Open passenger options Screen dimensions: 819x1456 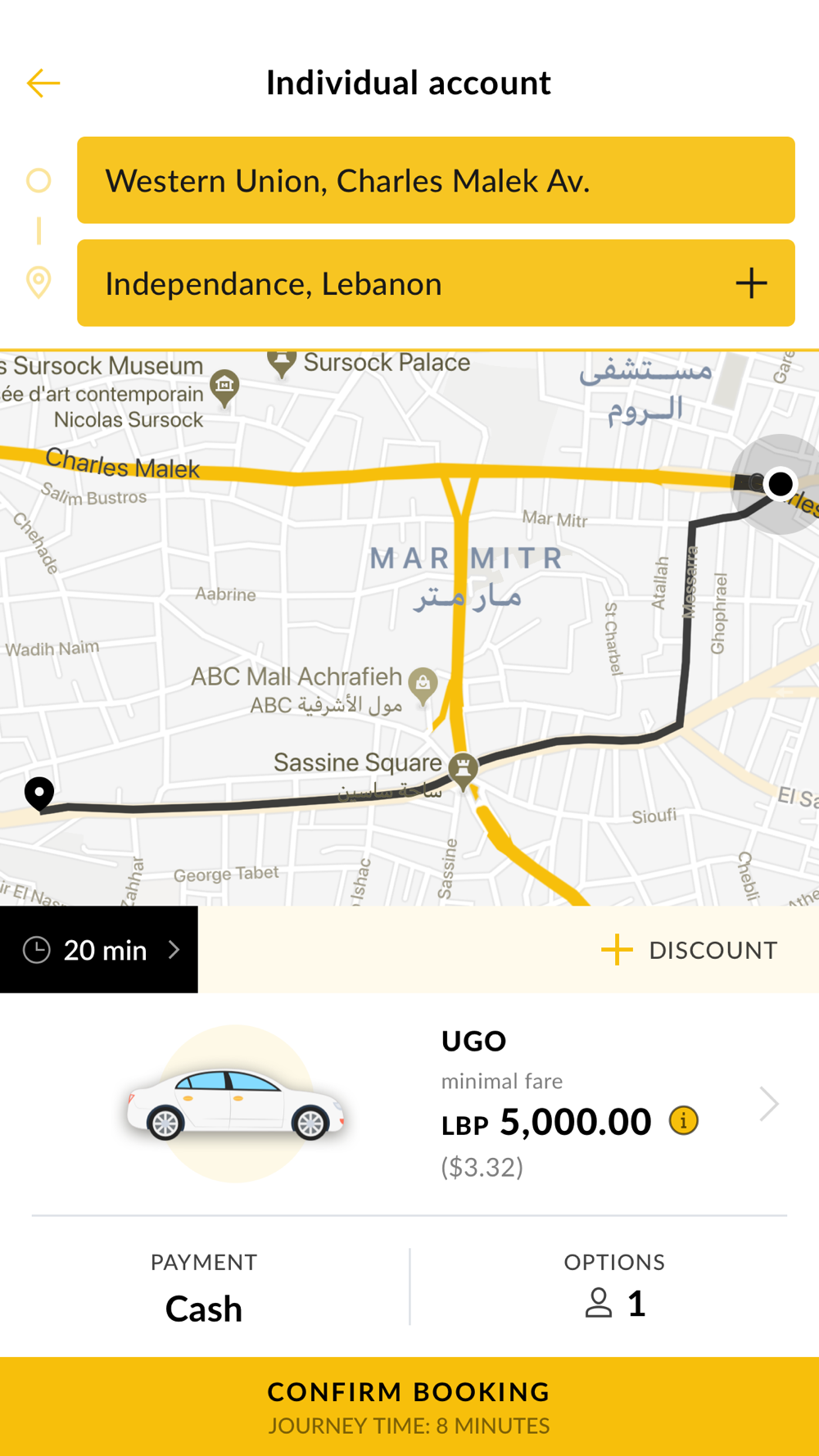click(x=614, y=1287)
